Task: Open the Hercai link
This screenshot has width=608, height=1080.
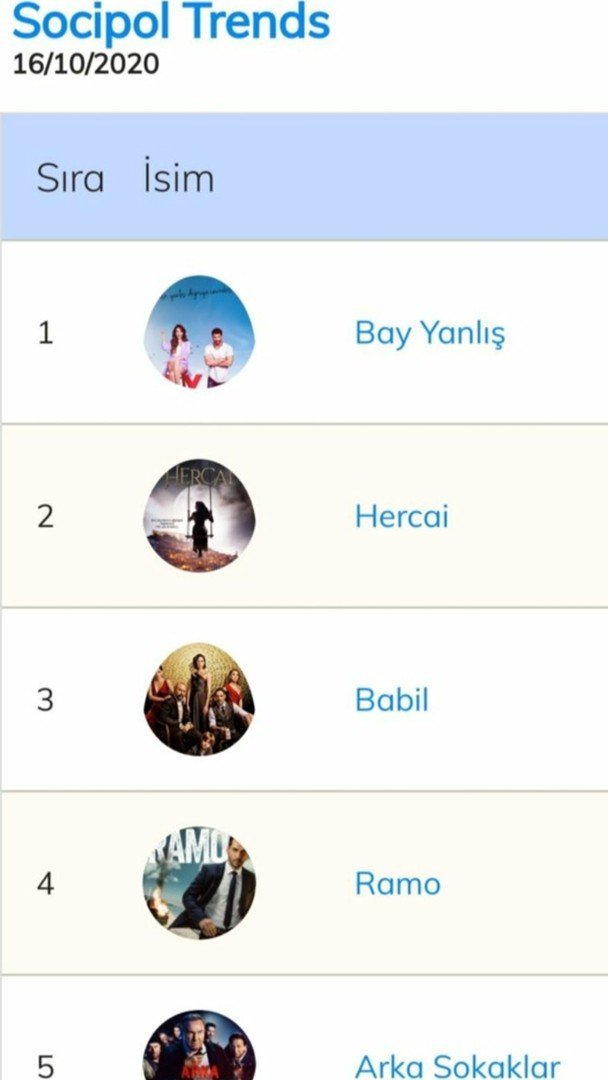Action: [401, 516]
